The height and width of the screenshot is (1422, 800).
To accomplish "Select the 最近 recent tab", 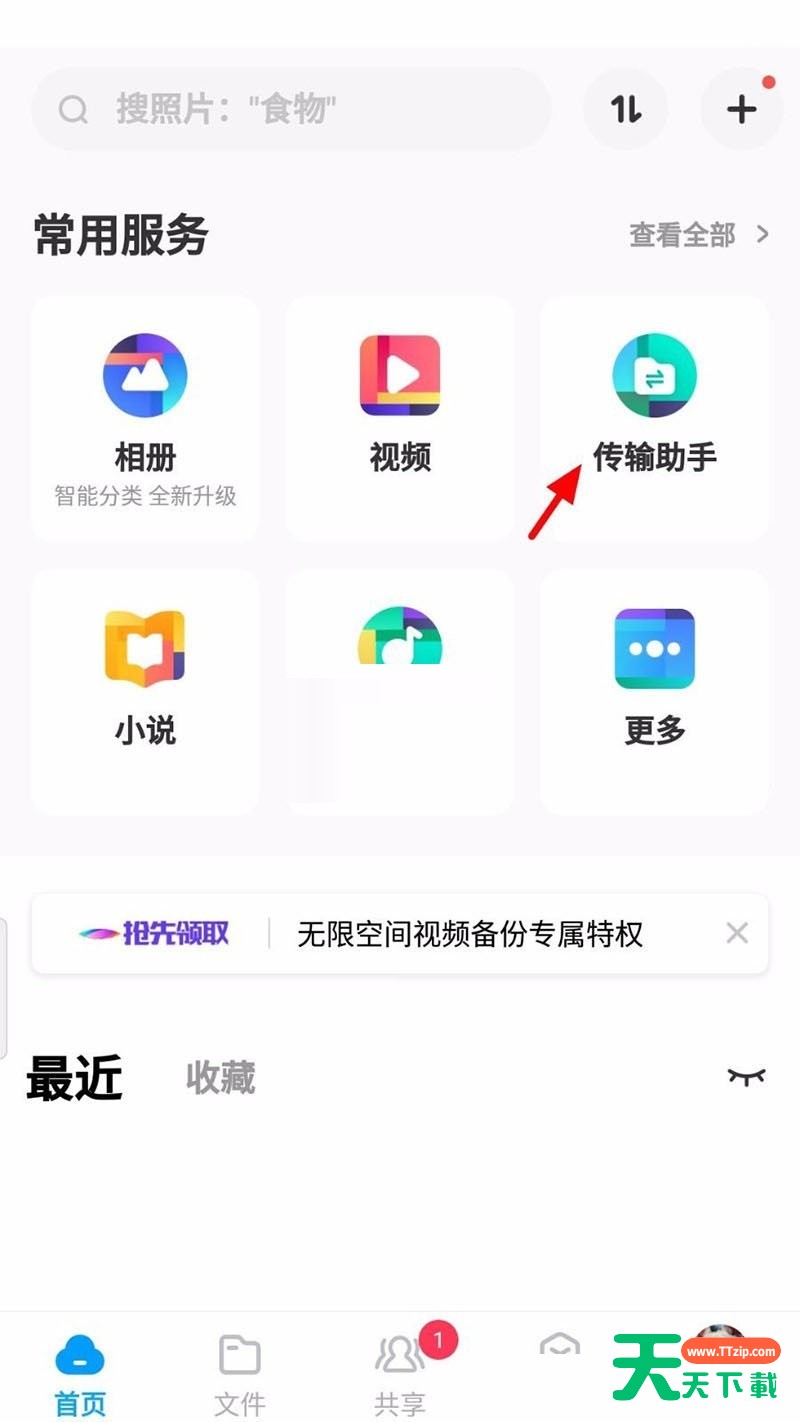I will coord(75,1078).
